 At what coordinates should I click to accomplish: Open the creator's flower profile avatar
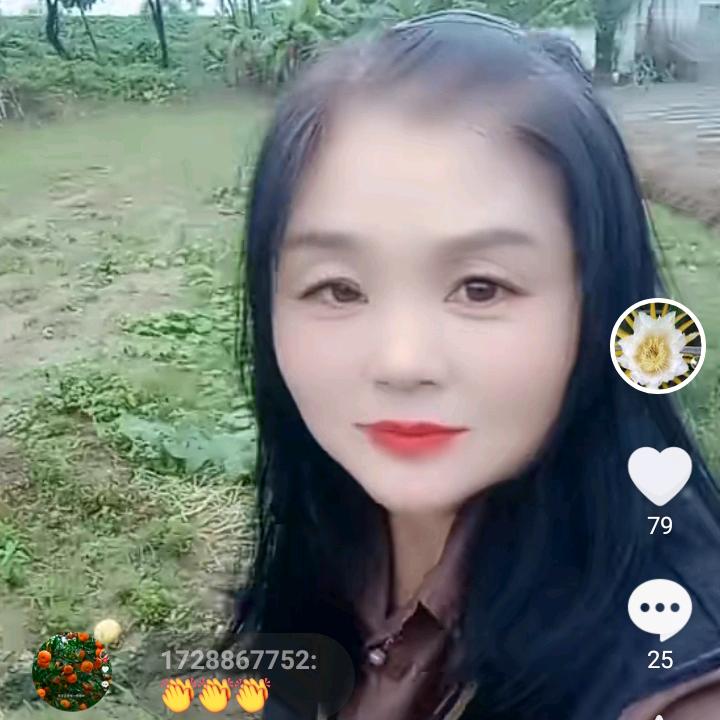657,346
